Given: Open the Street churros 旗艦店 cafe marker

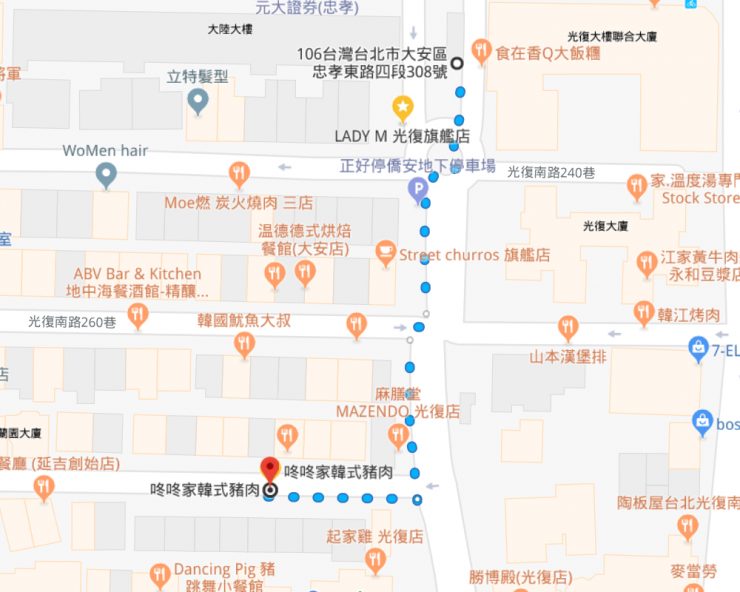Looking at the screenshot, I should pyautogui.click(x=385, y=251).
